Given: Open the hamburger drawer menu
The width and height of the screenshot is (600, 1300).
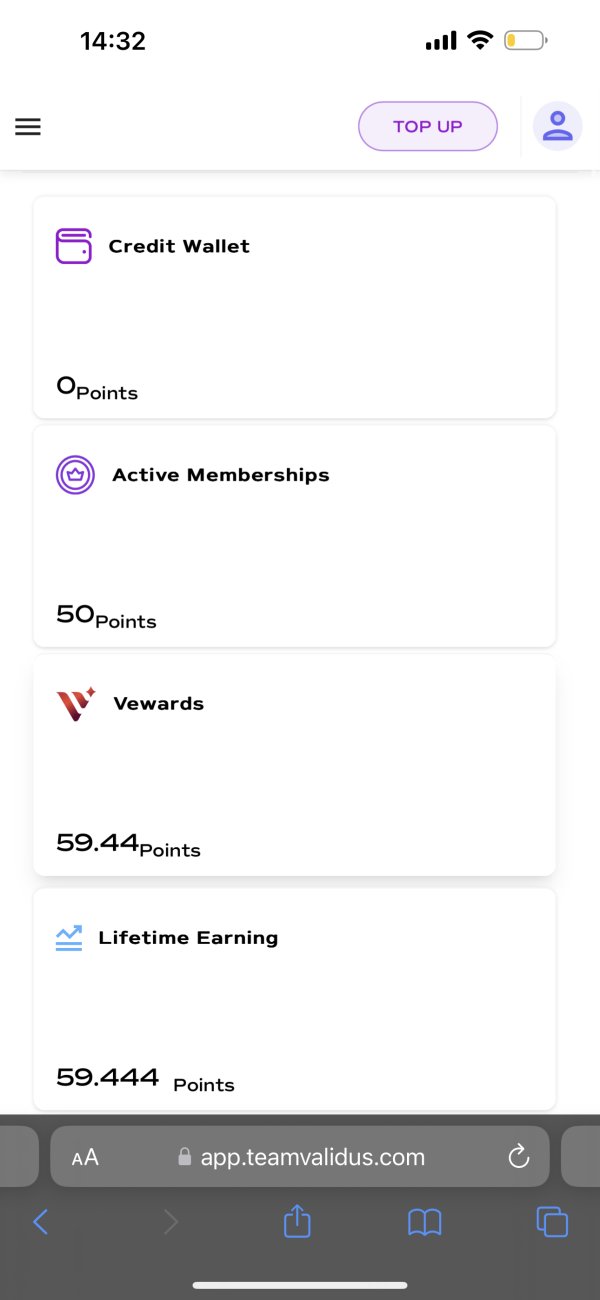Looking at the screenshot, I should click(x=28, y=127).
